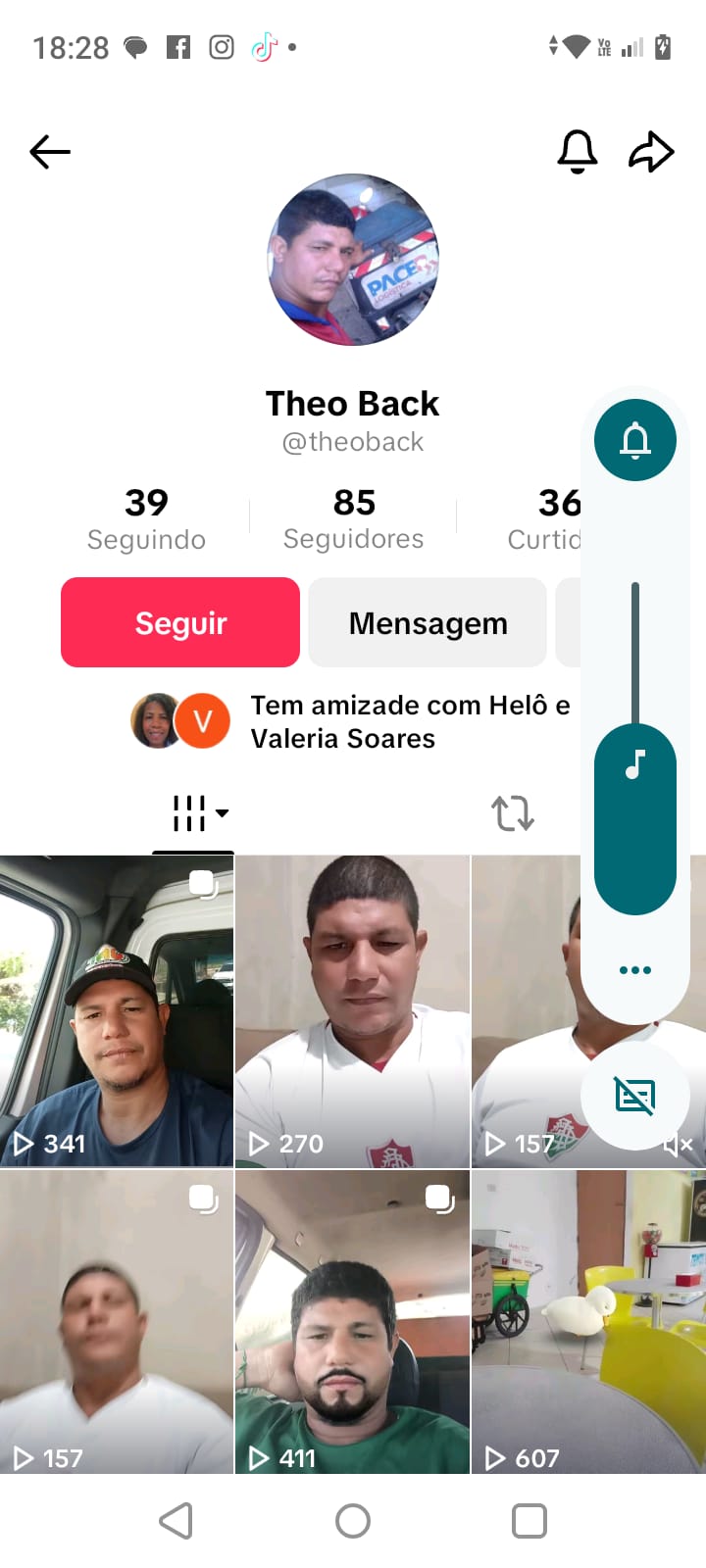Open Theo Back's profile picture
Screen dimensions: 706x1568
coord(353,260)
